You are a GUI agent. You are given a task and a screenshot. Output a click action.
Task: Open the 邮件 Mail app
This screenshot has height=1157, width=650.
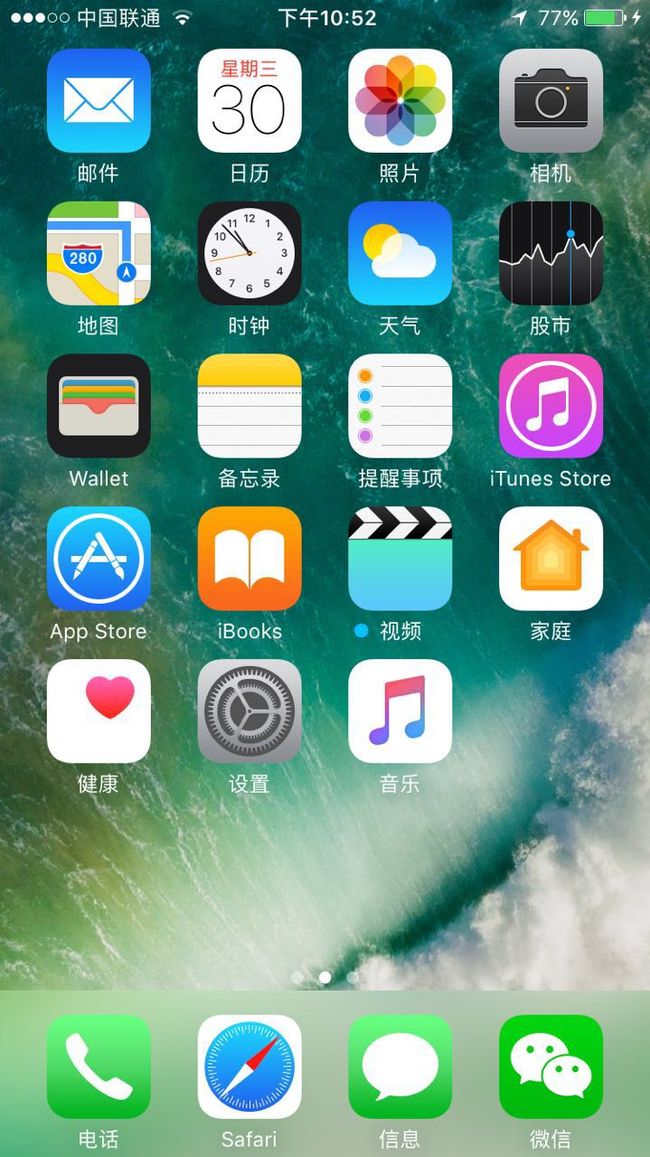pyautogui.click(x=98, y=100)
